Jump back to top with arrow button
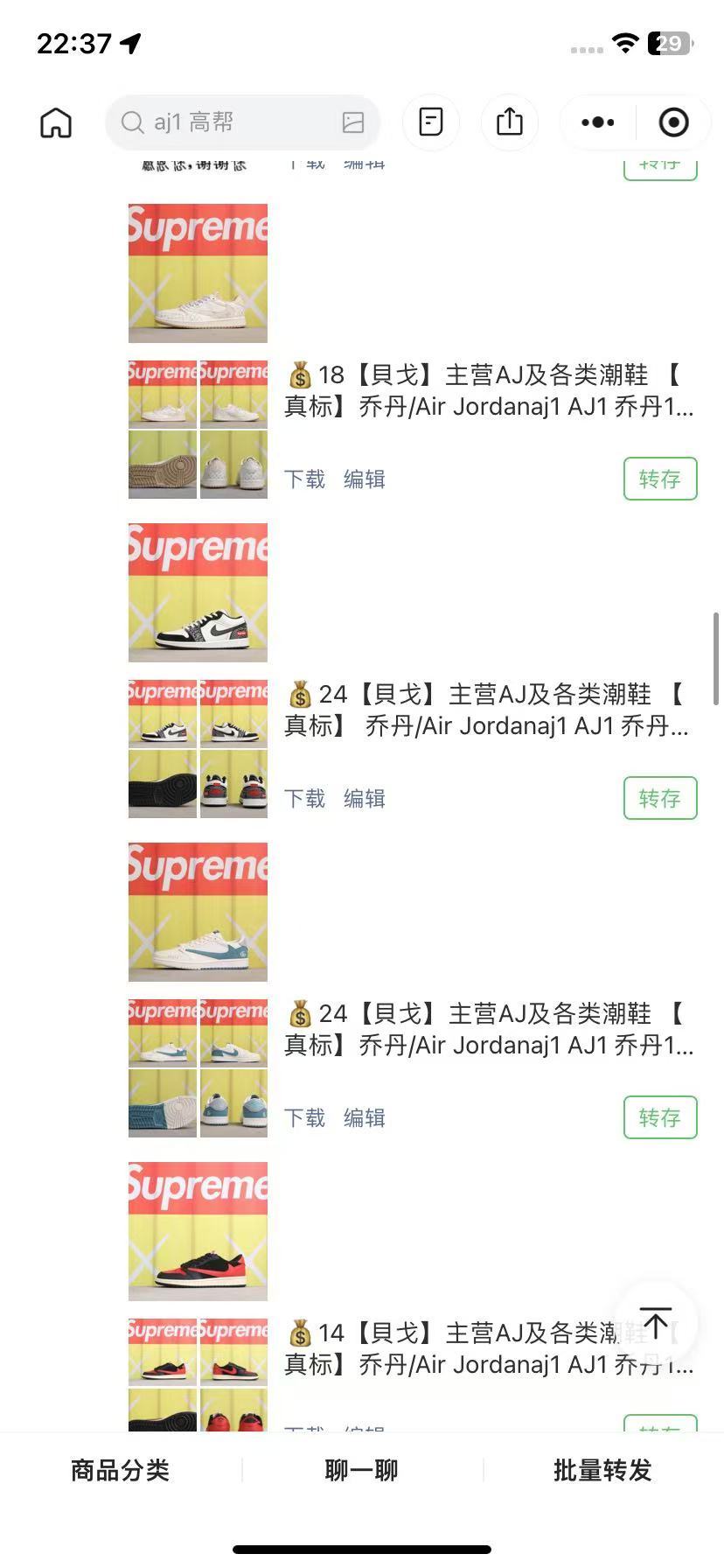The height and width of the screenshot is (1568, 724). [x=655, y=1323]
